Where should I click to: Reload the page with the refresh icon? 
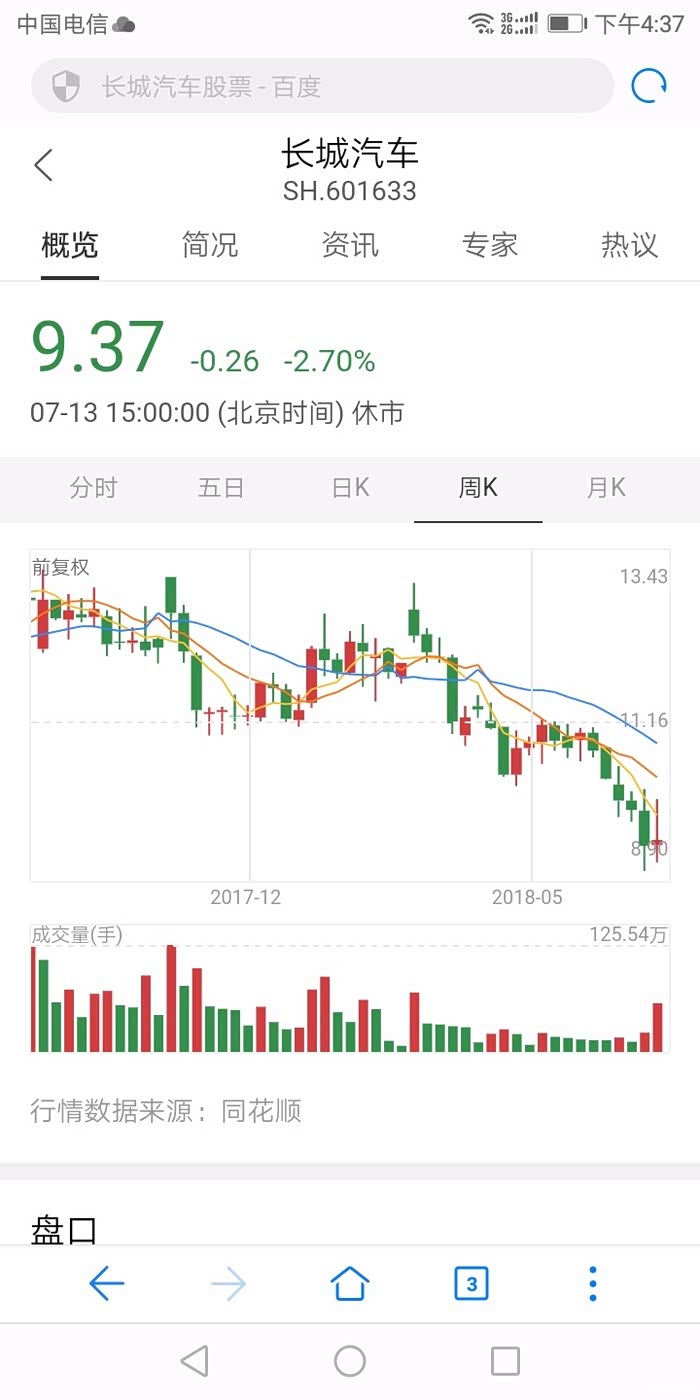pos(649,87)
